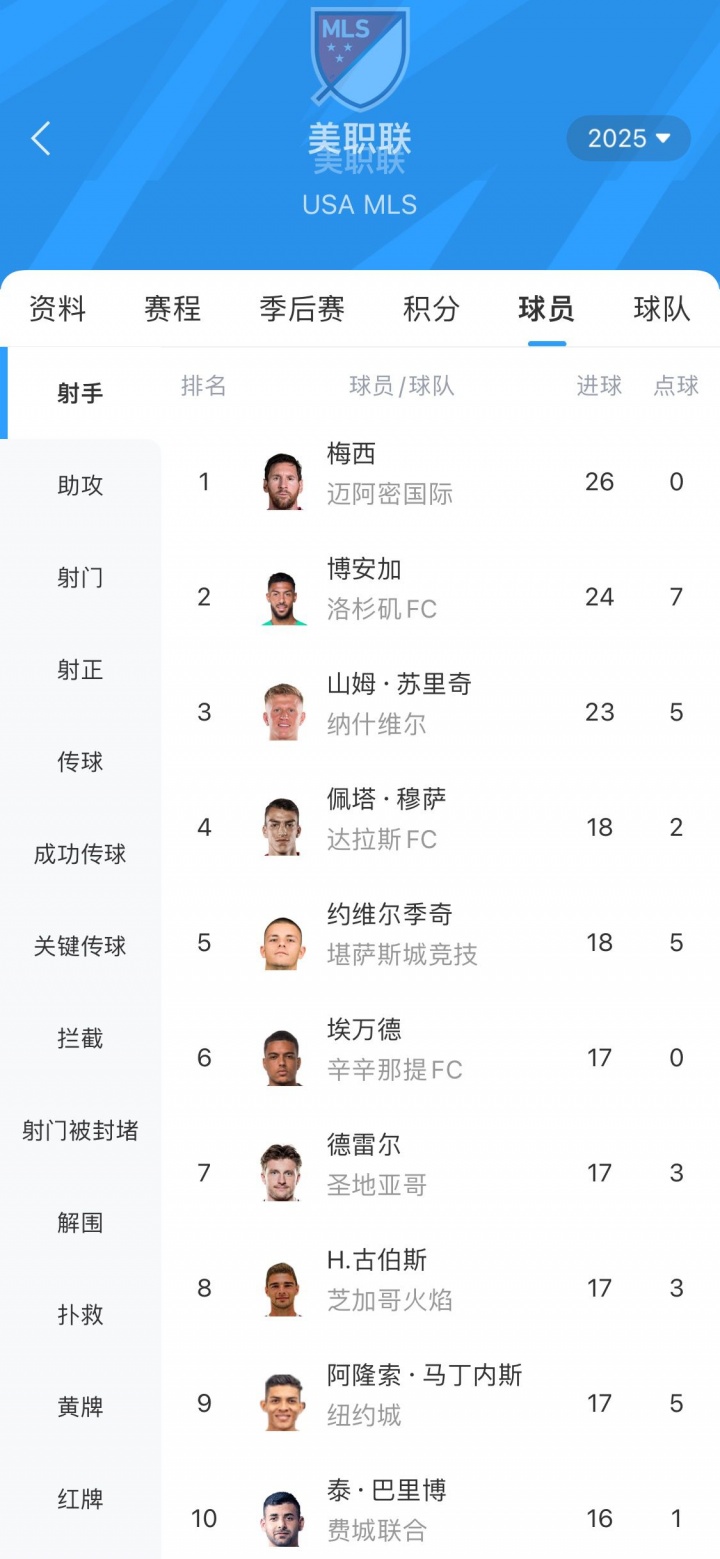View the 关键传球 ranking
Image resolution: width=720 pixels, height=1559 pixels.
[80, 946]
